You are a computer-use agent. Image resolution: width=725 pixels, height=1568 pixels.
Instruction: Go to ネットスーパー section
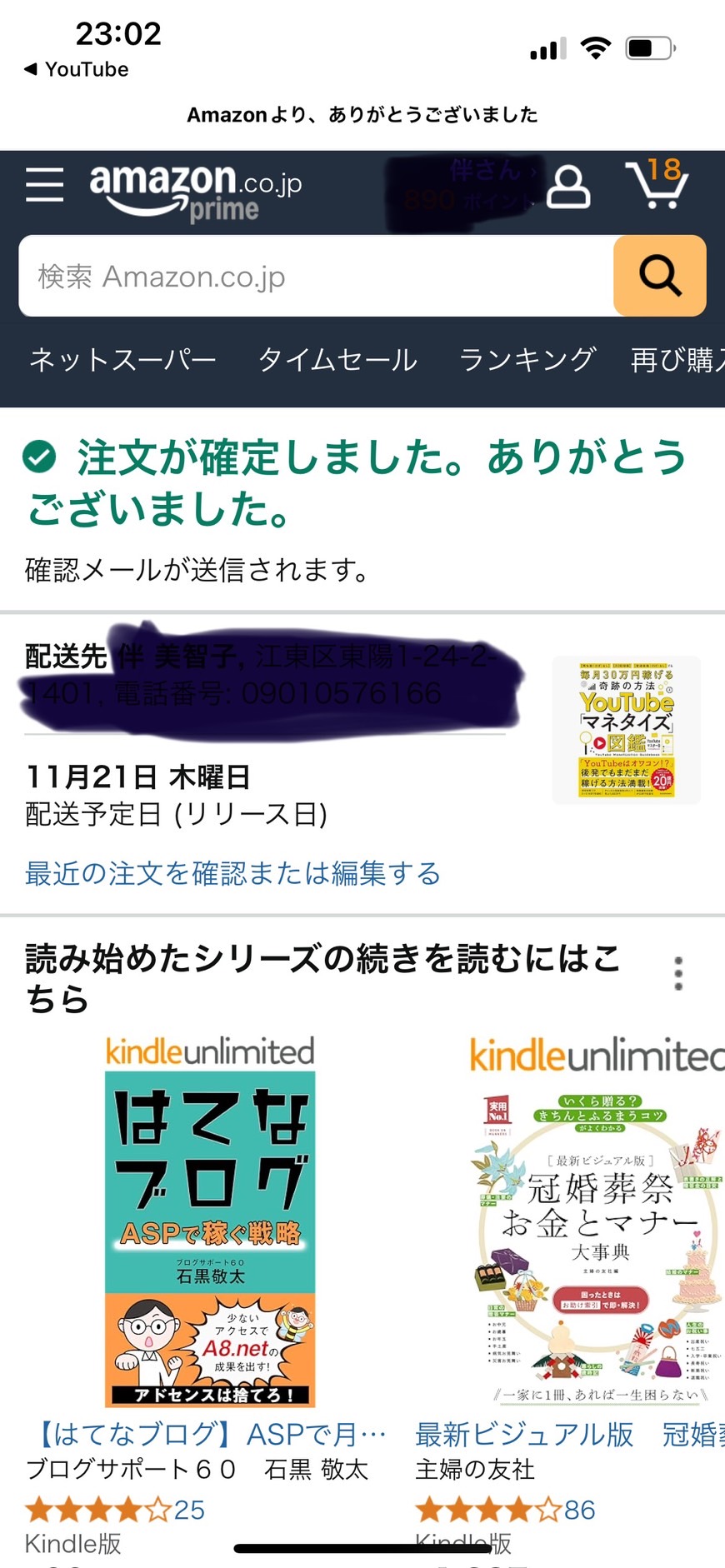[122, 360]
